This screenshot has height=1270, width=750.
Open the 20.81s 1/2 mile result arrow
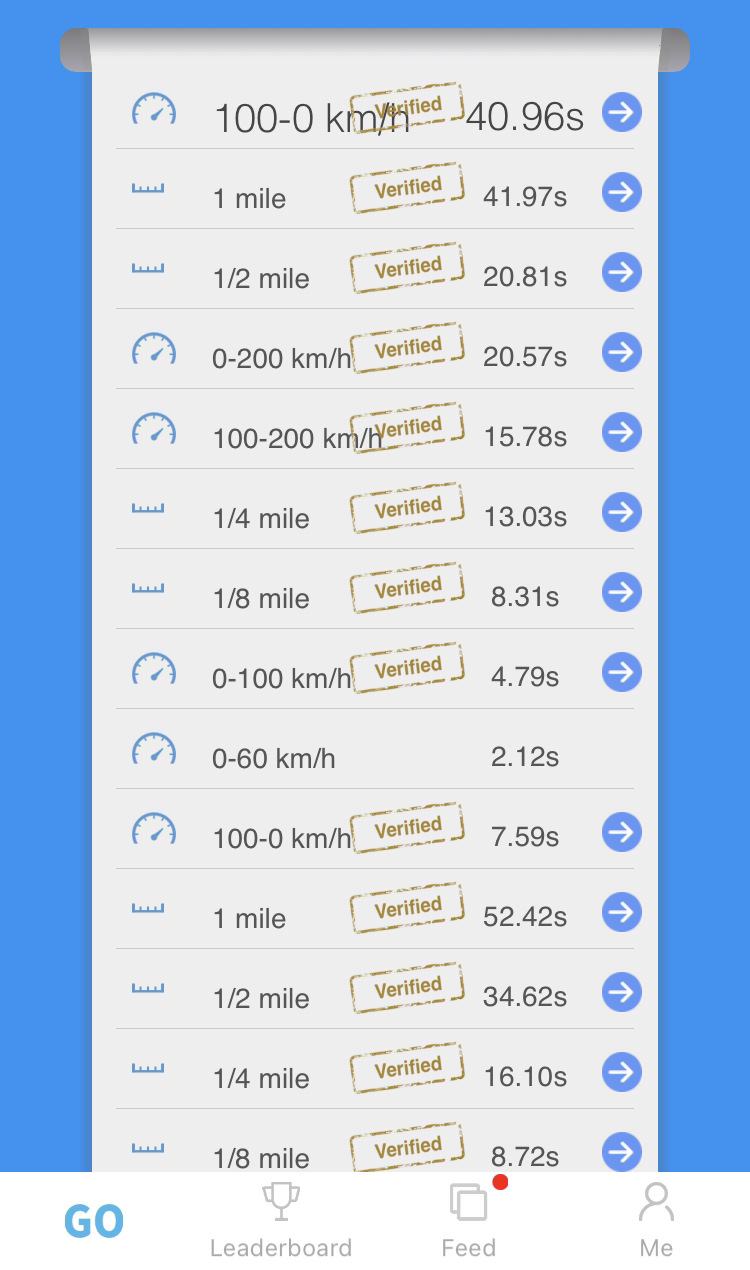pos(621,272)
